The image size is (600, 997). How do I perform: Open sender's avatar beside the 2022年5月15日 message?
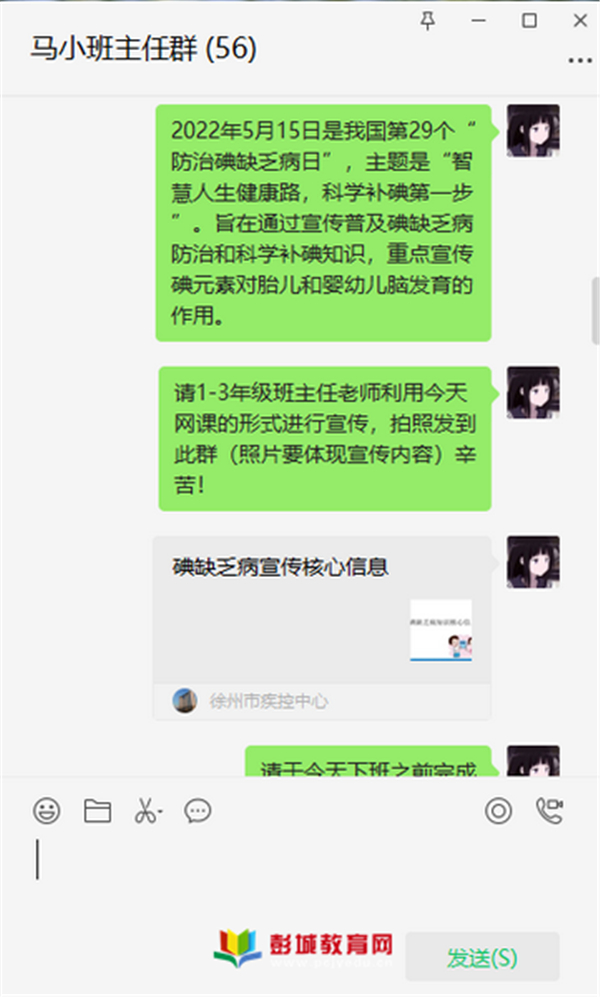tap(533, 131)
